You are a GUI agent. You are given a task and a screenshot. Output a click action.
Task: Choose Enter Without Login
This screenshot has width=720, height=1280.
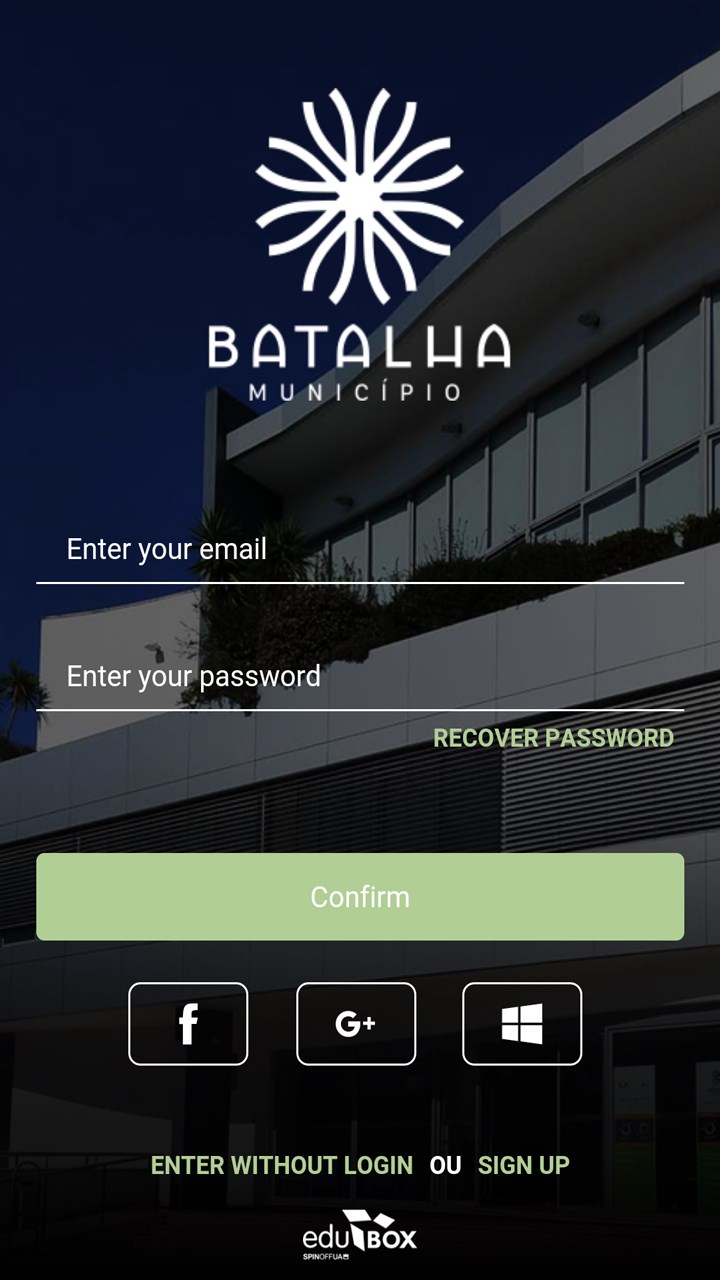282,1165
